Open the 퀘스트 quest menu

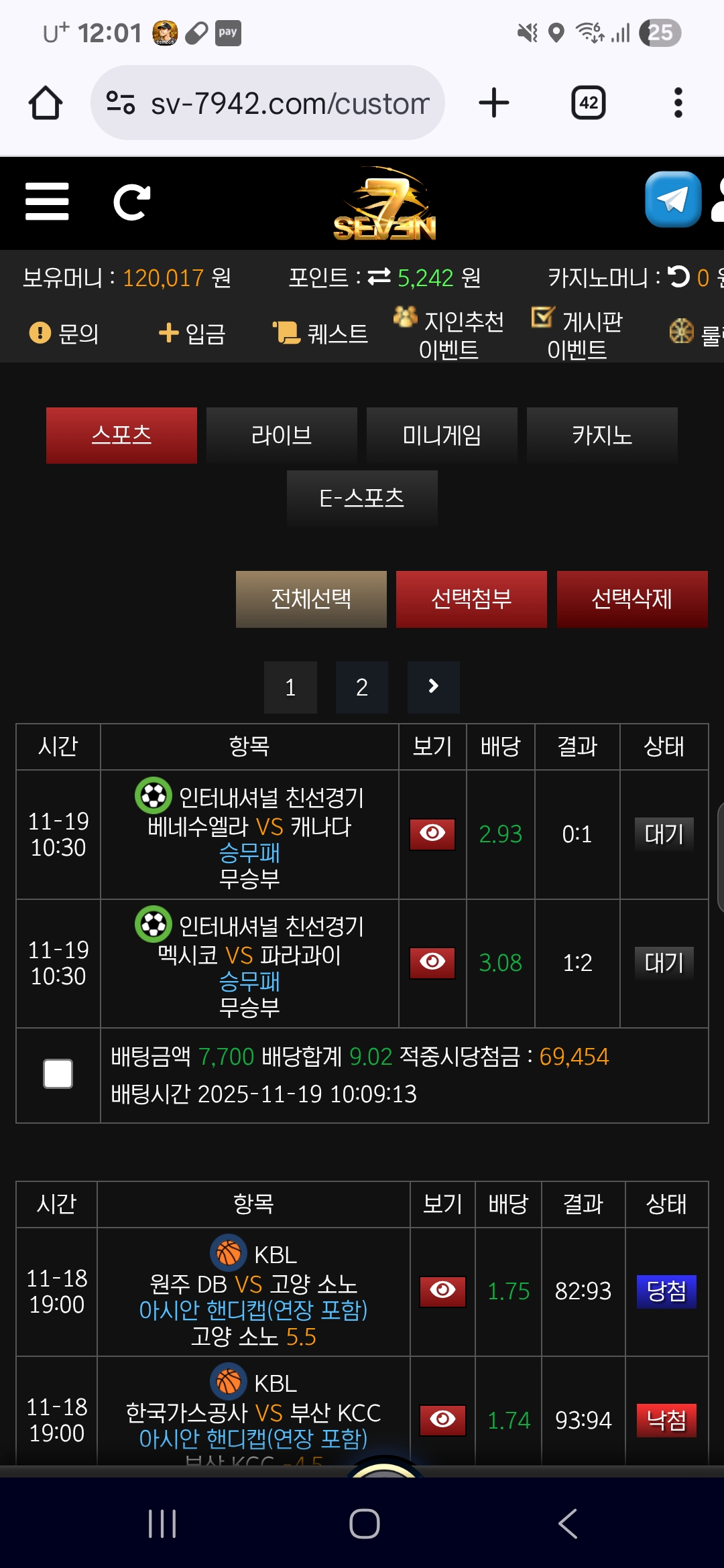point(320,333)
